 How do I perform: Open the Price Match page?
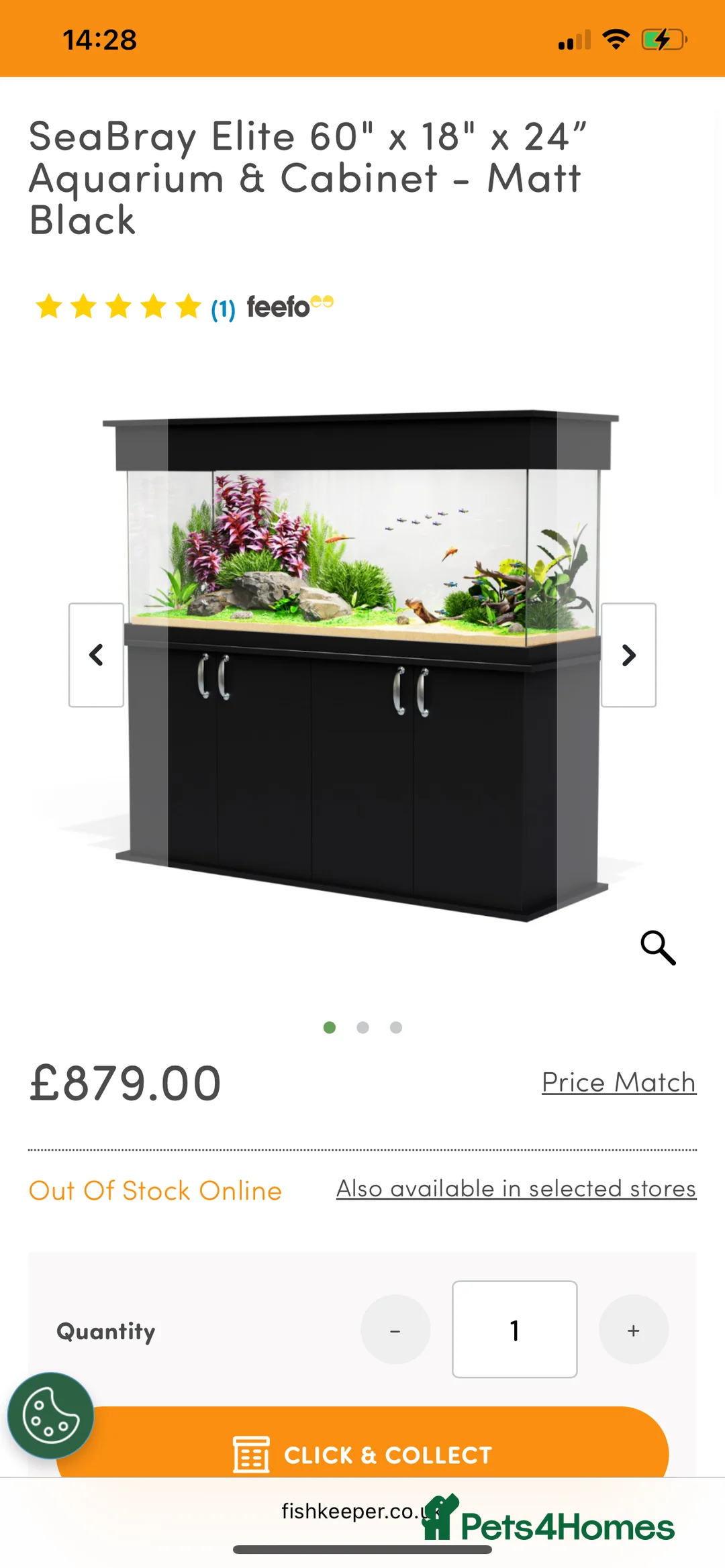coord(618,1081)
